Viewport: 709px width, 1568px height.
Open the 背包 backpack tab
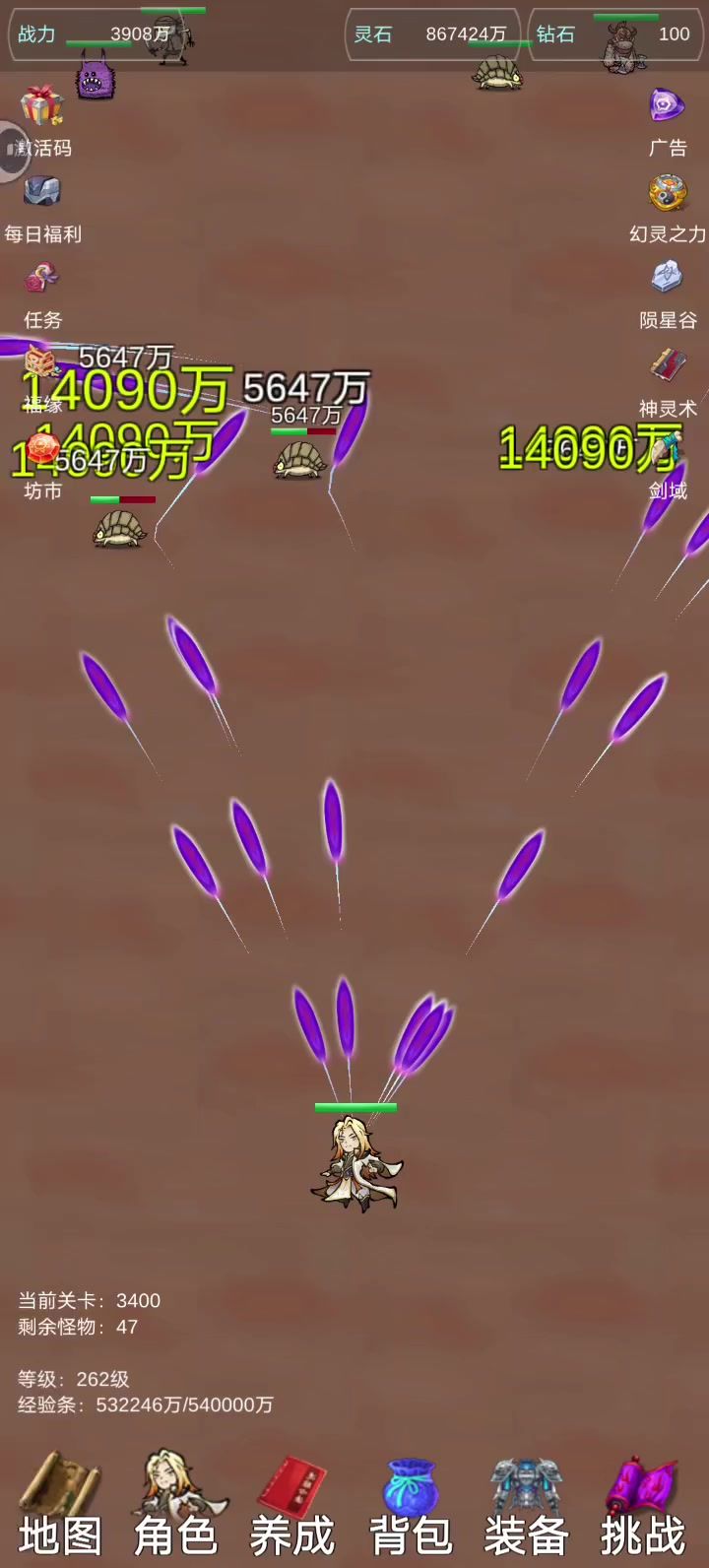(410, 1507)
